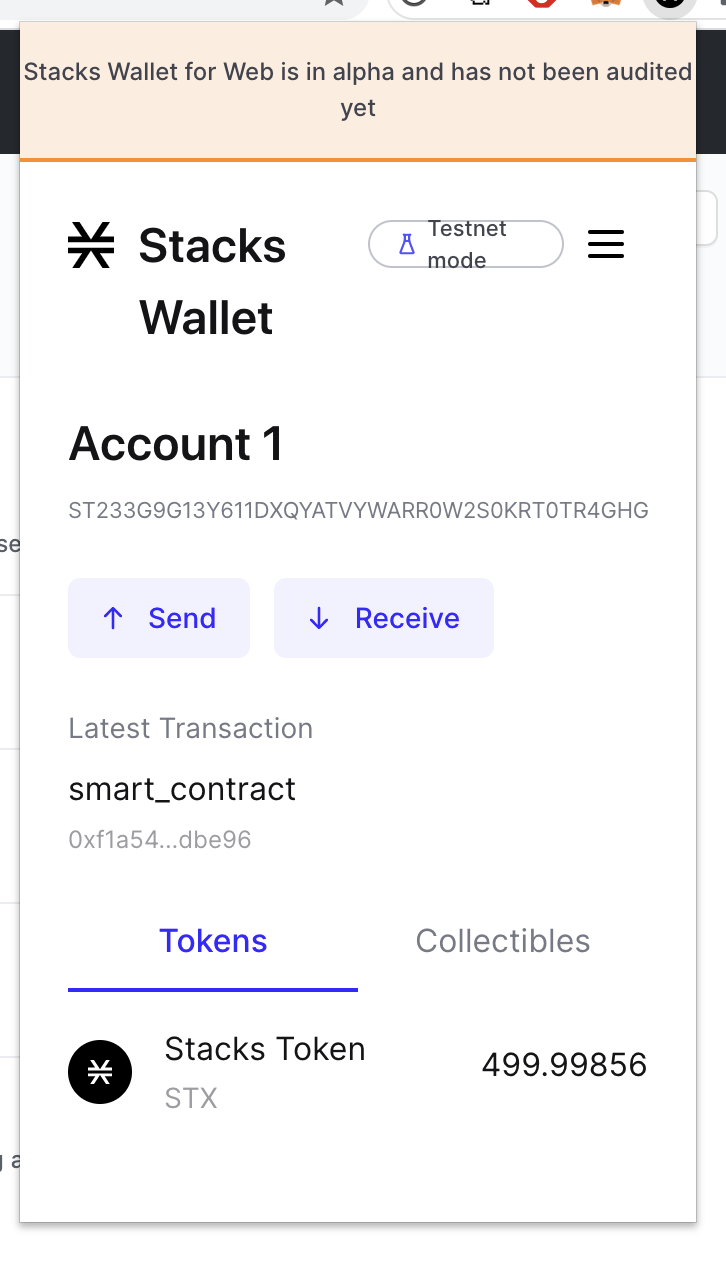Open the hamburger menu
726x1264 pixels.
point(605,243)
